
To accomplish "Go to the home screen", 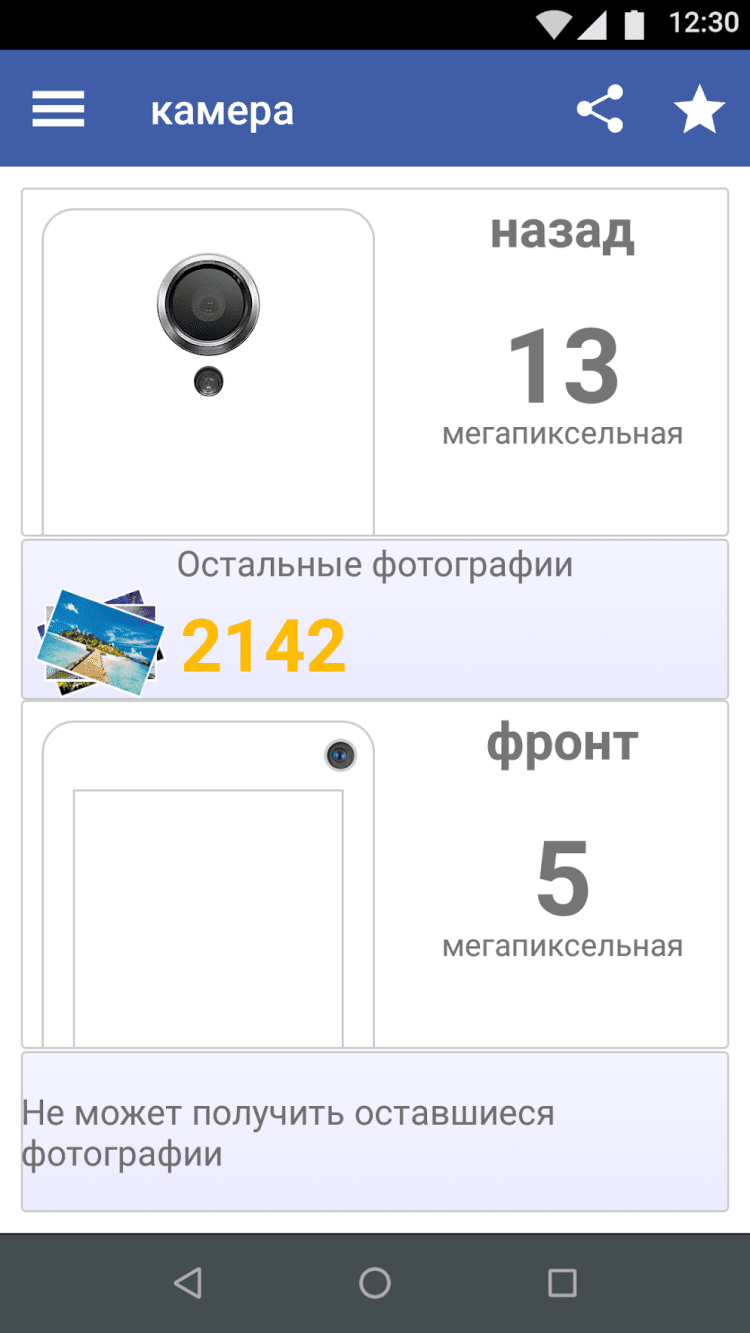I will (x=375, y=1282).
